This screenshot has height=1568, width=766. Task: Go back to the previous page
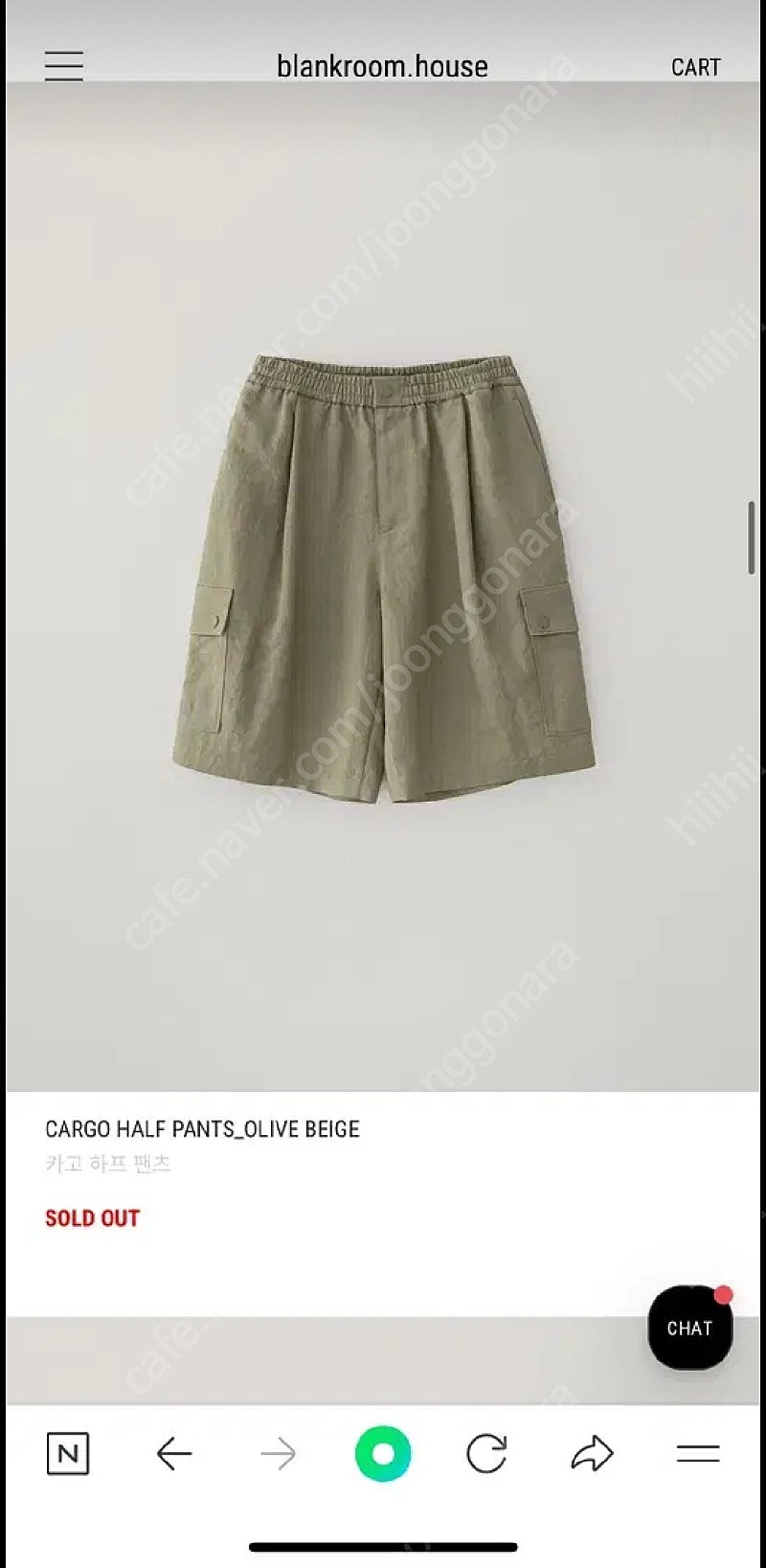point(173,1454)
